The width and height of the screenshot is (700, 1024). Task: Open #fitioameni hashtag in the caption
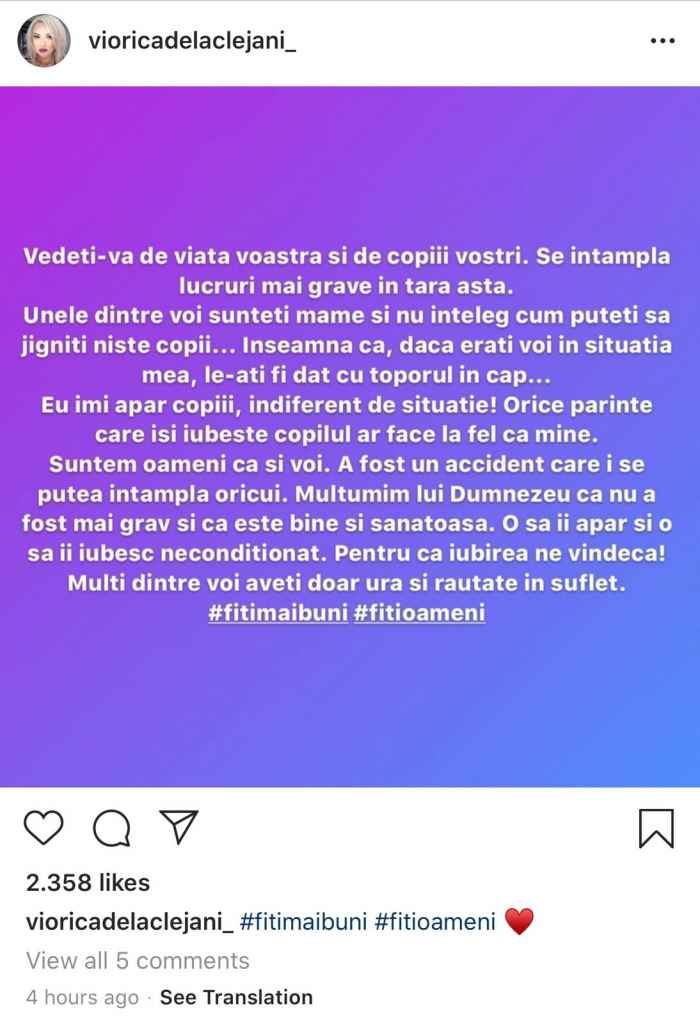pos(435,922)
